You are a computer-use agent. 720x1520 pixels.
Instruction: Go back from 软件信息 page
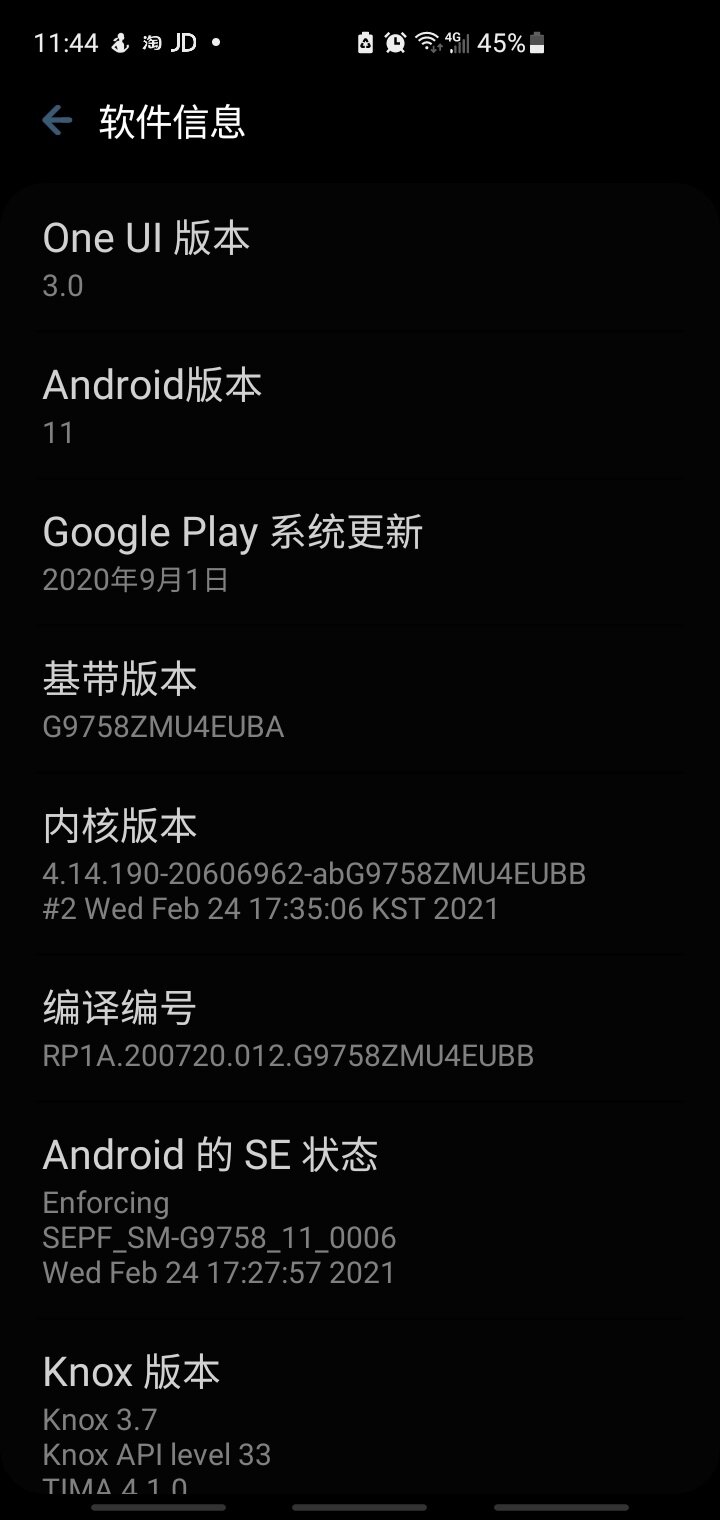pyautogui.click(x=57, y=122)
